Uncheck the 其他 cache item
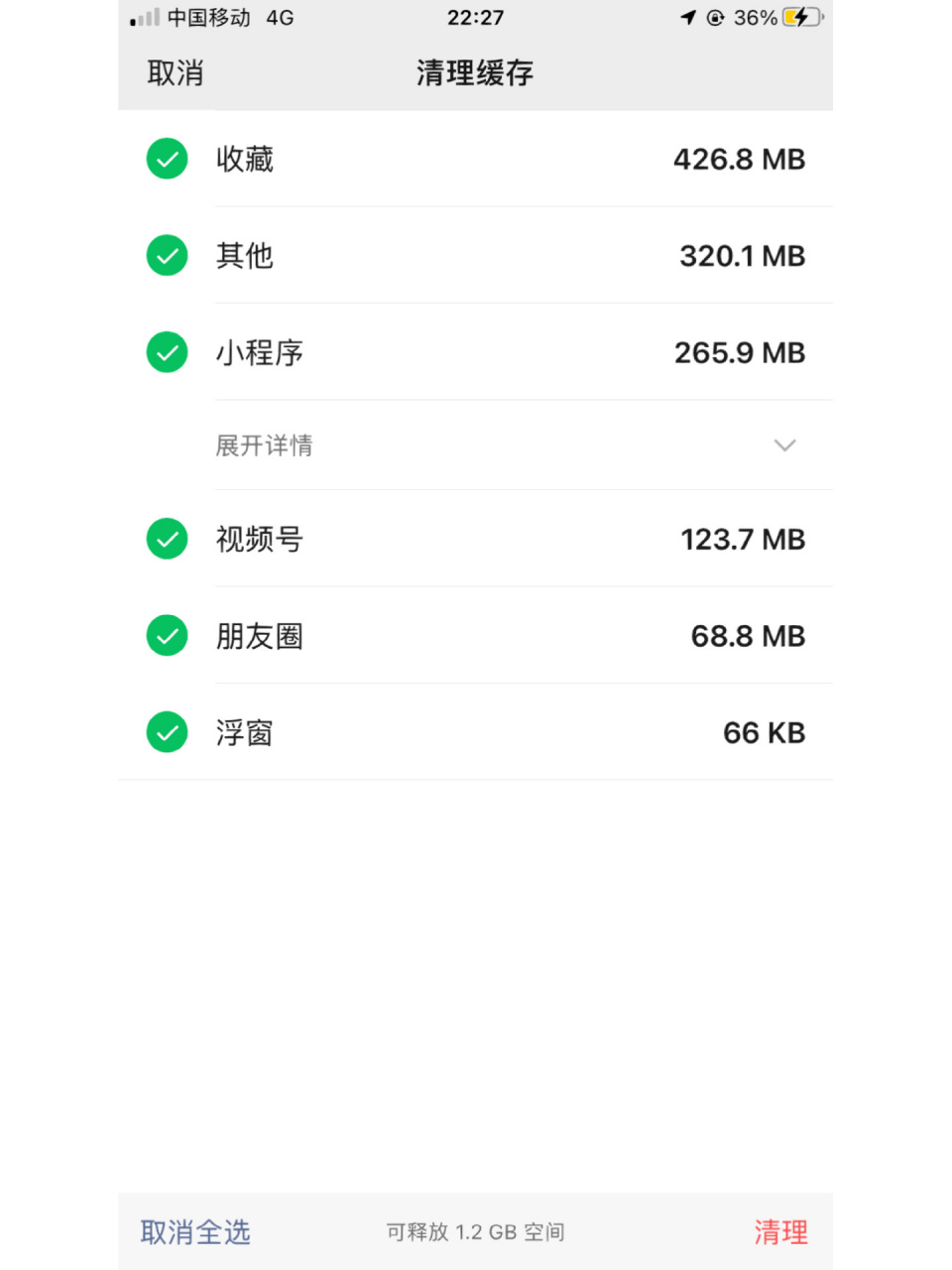 point(167,255)
